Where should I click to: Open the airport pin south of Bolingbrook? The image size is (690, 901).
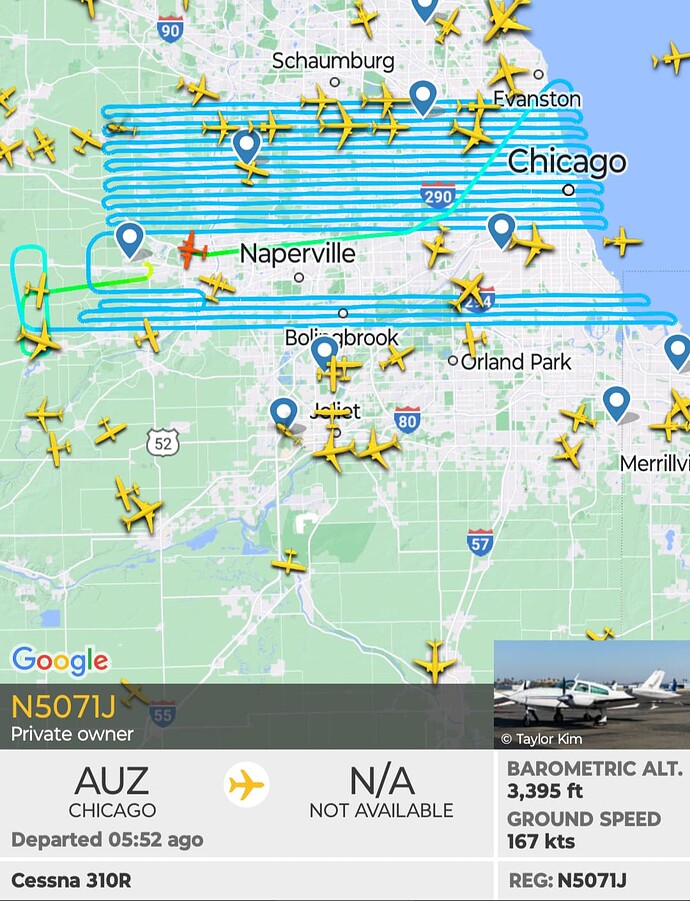point(323,351)
